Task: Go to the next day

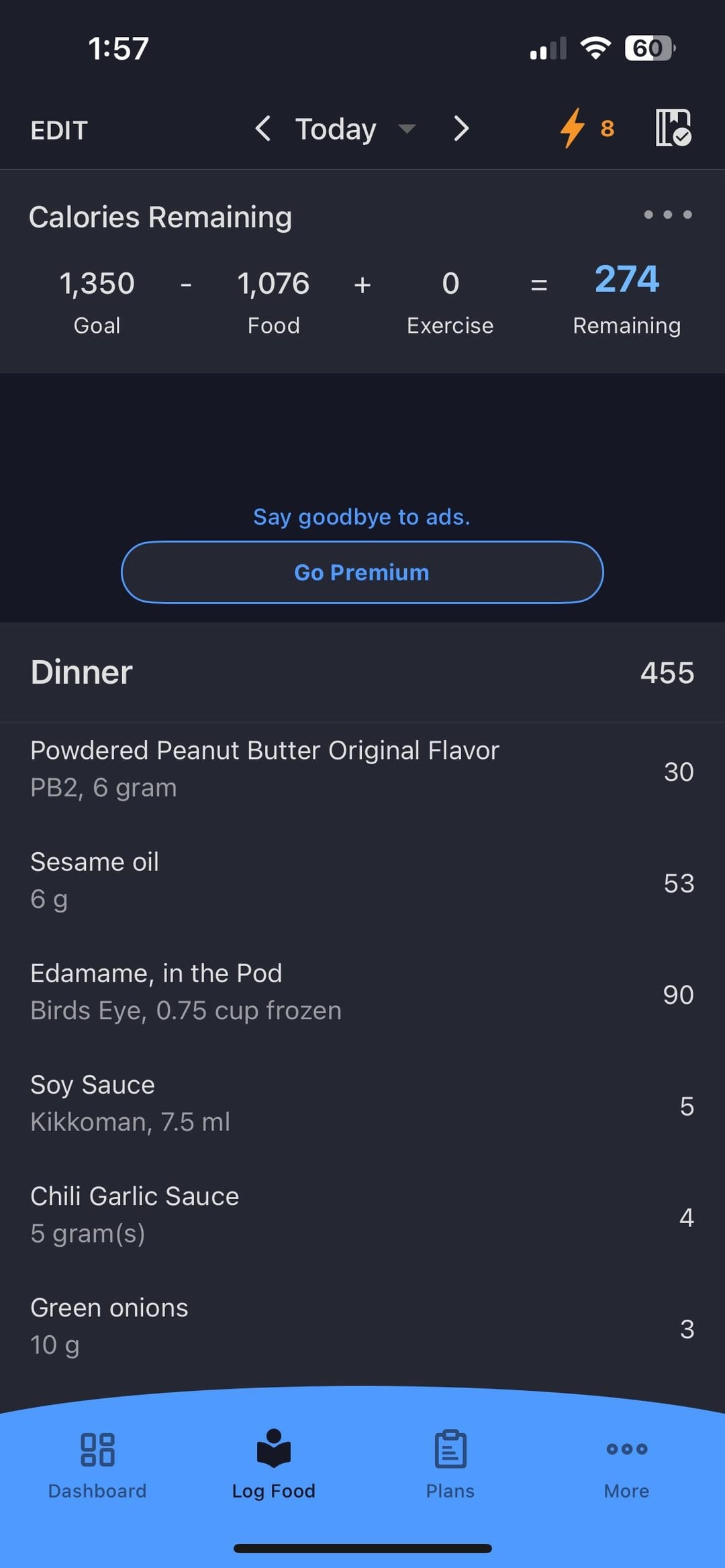Action: [461, 128]
